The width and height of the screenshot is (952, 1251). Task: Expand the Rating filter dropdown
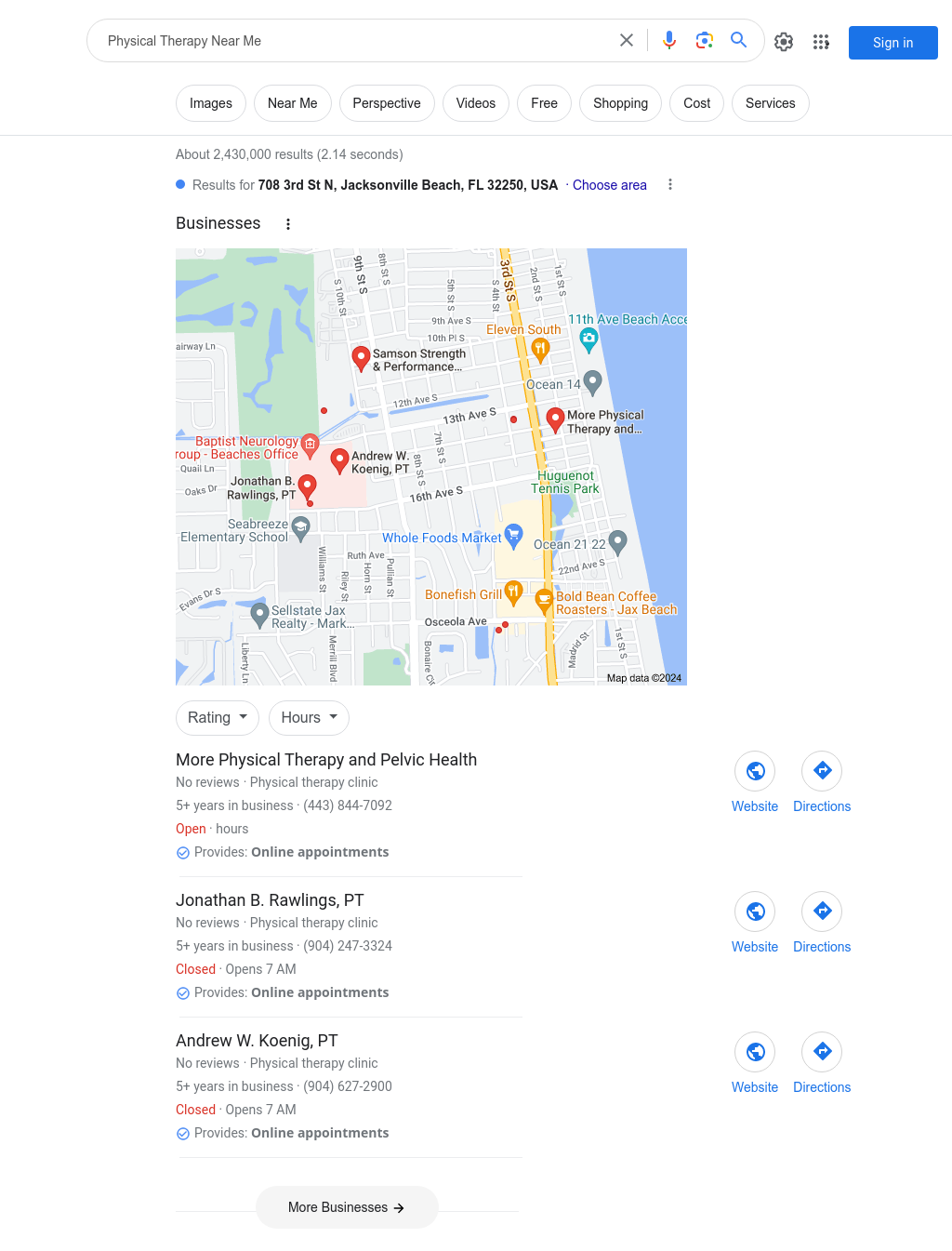click(x=218, y=718)
